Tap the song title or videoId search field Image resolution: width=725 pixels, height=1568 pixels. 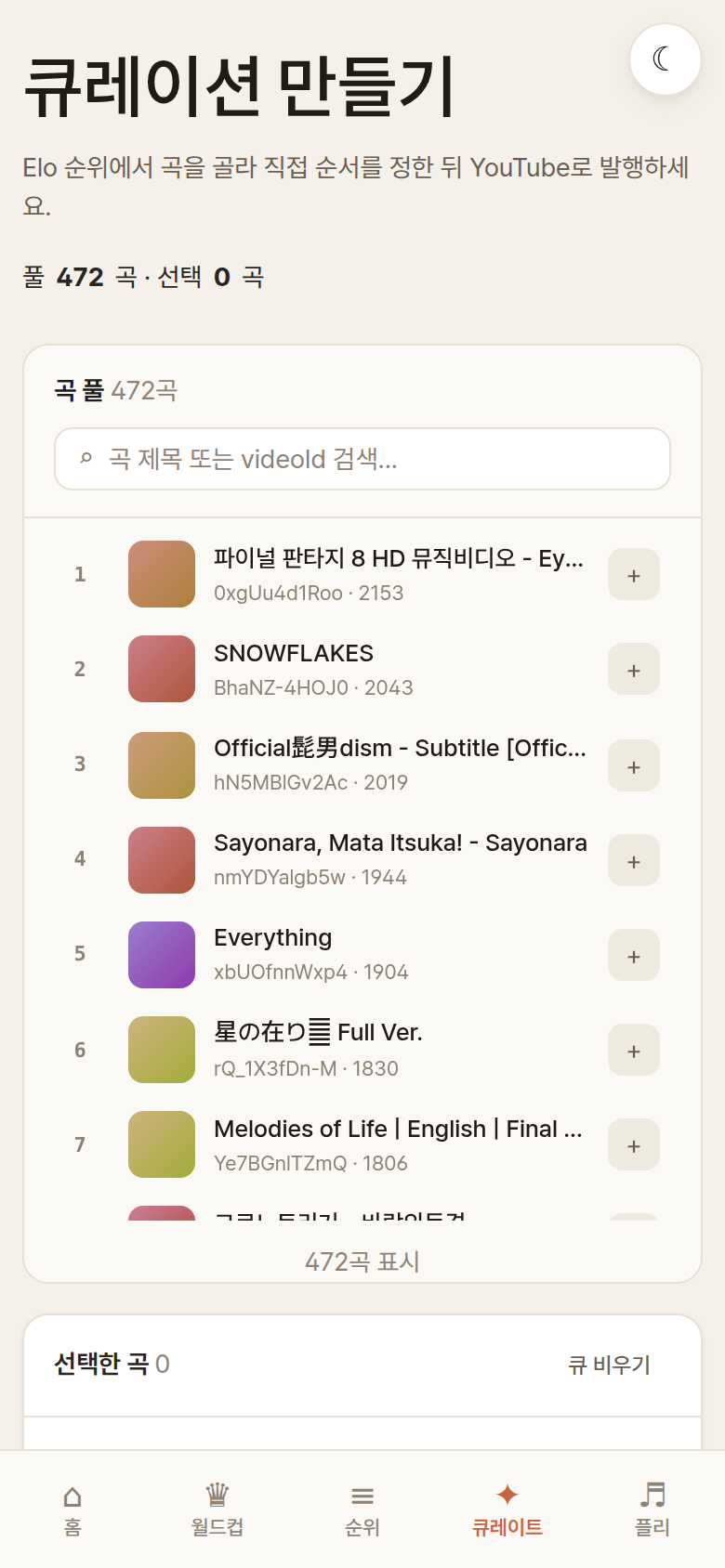click(x=362, y=459)
